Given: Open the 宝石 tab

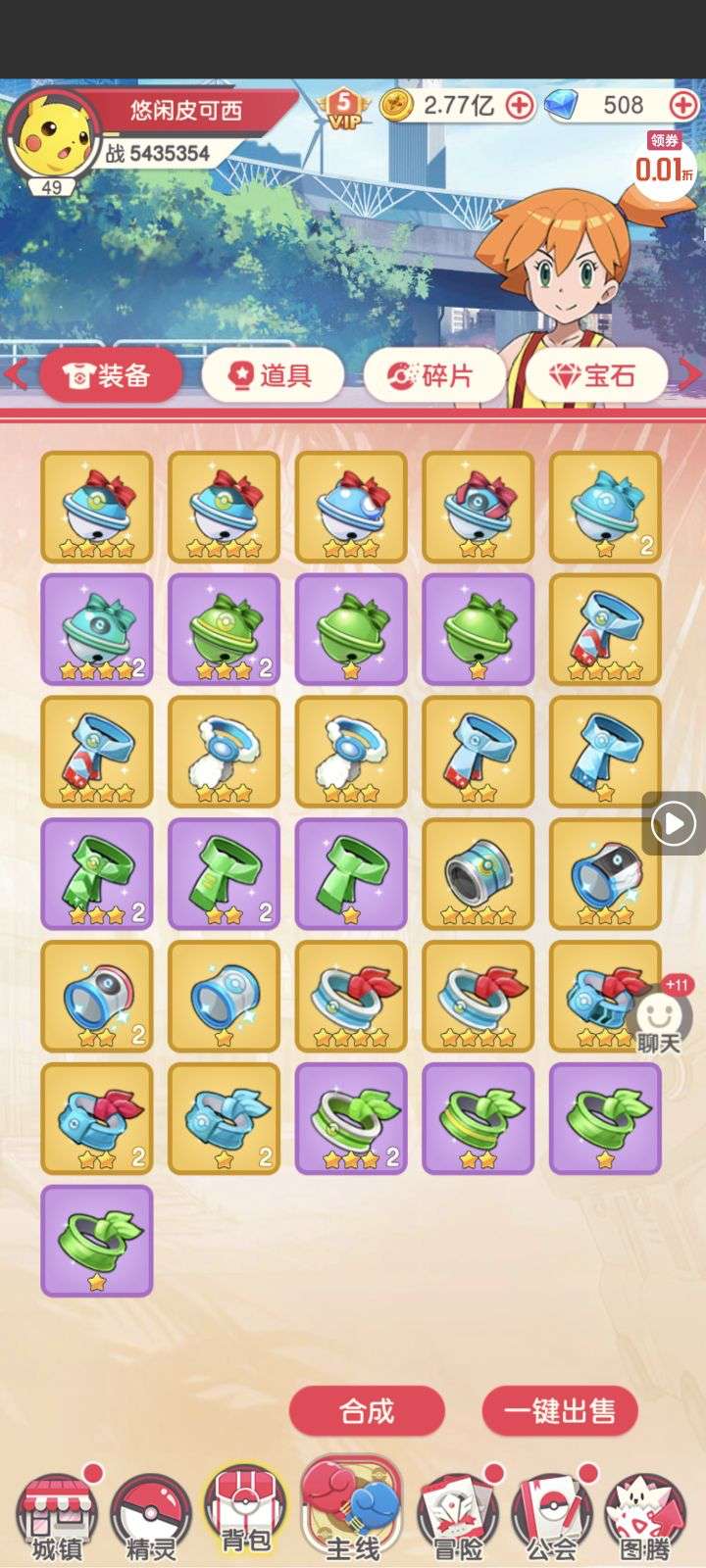Looking at the screenshot, I should coord(596,375).
